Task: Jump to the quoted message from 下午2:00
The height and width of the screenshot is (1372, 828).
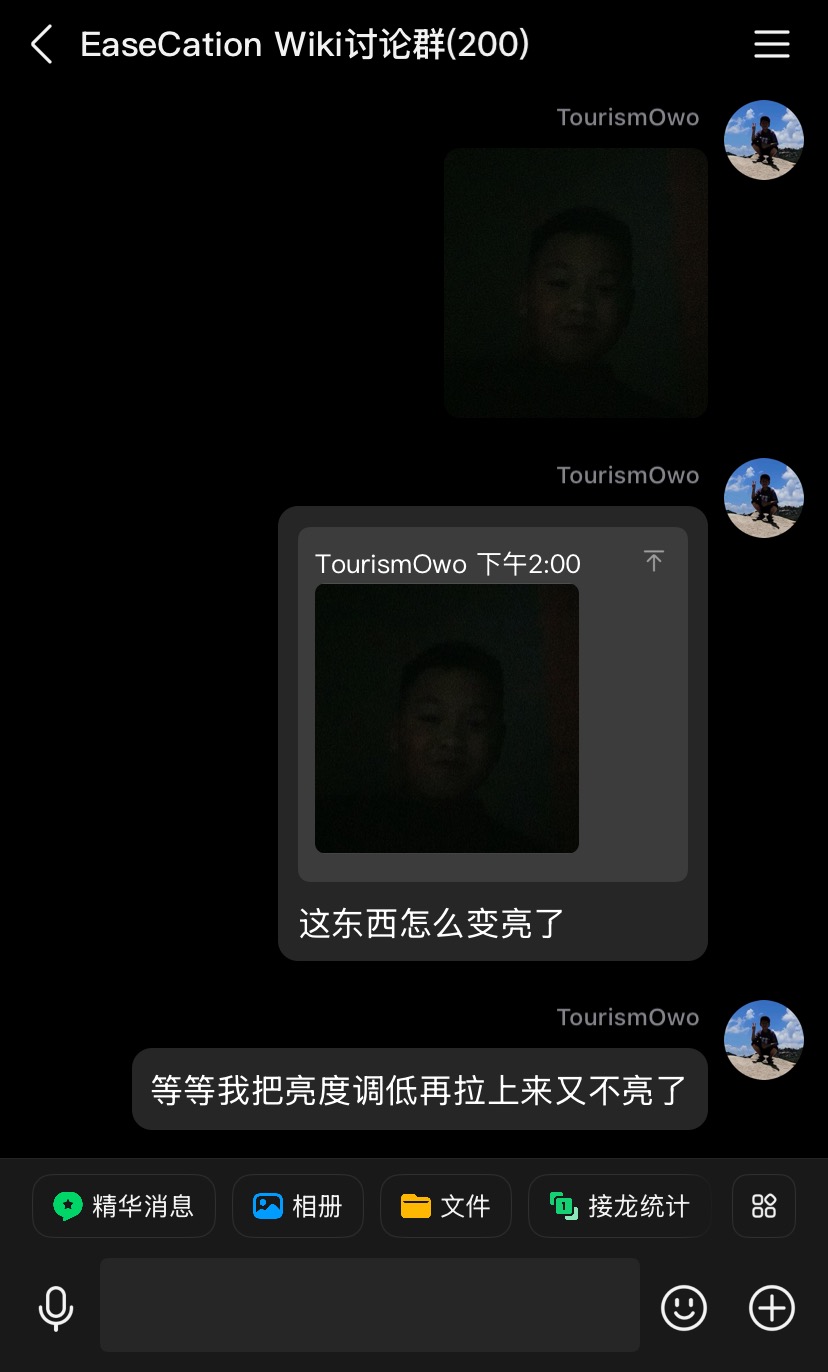Action: [653, 561]
